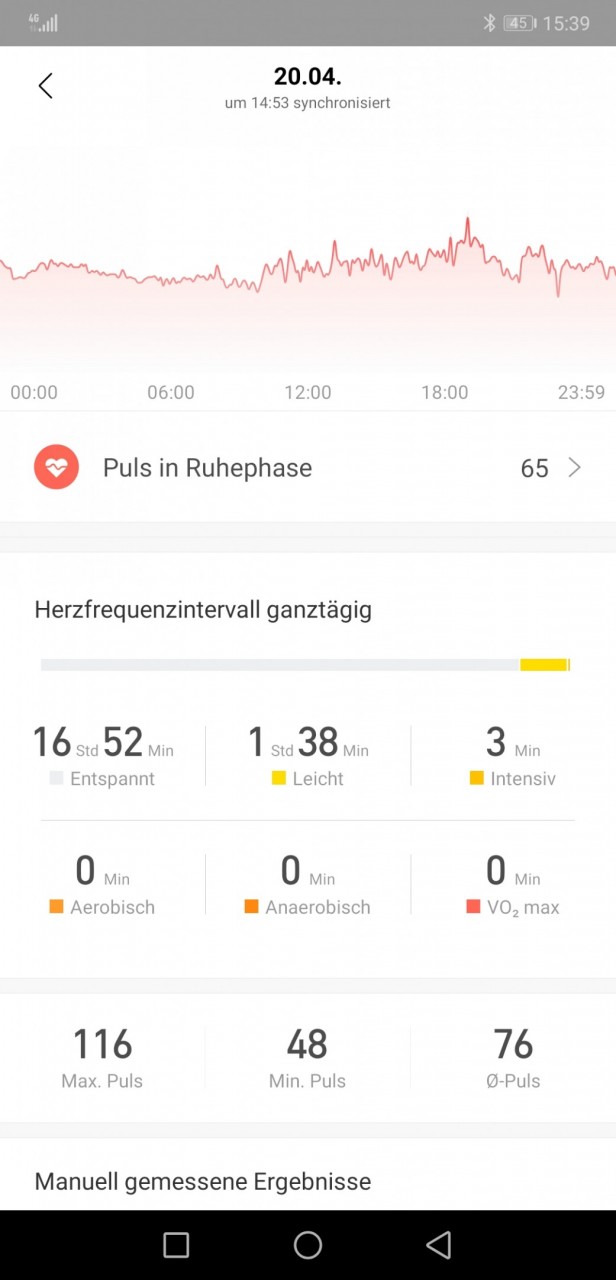Open the Puls in Ruhephase details
Image resolution: width=616 pixels, height=1280 pixels.
pos(308,468)
